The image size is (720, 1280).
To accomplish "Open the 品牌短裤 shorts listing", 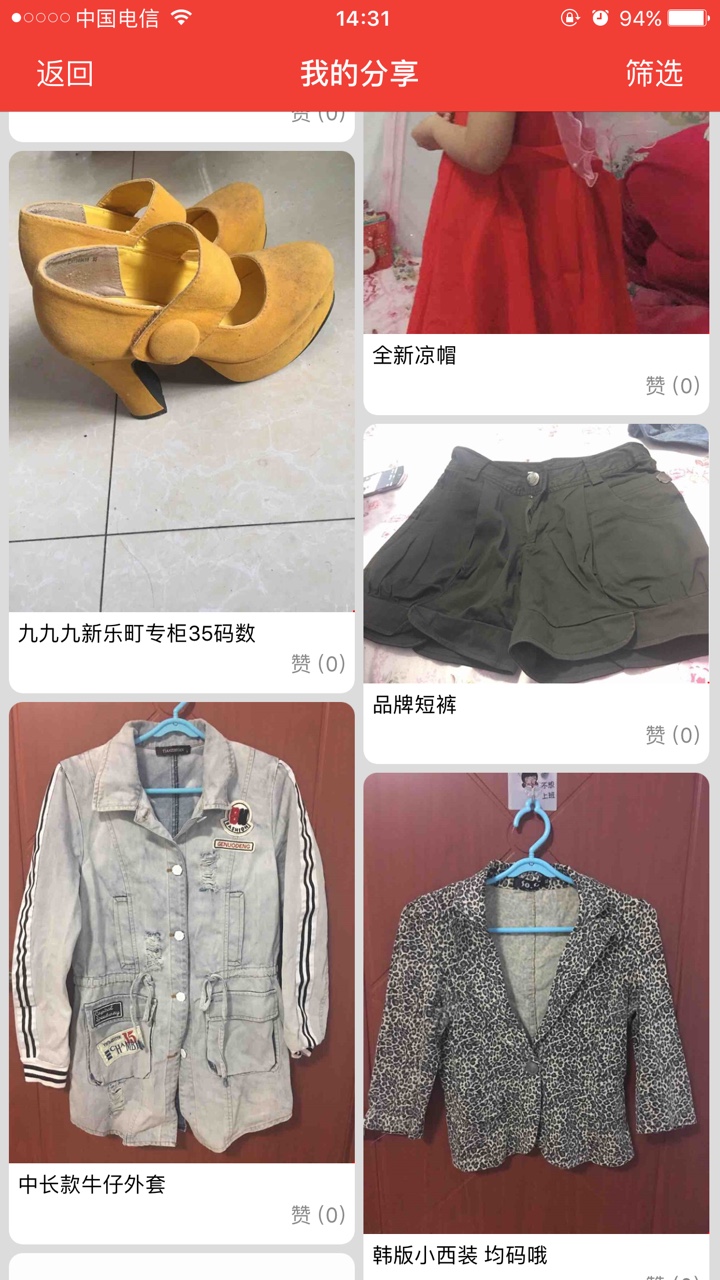I will (536, 594).
